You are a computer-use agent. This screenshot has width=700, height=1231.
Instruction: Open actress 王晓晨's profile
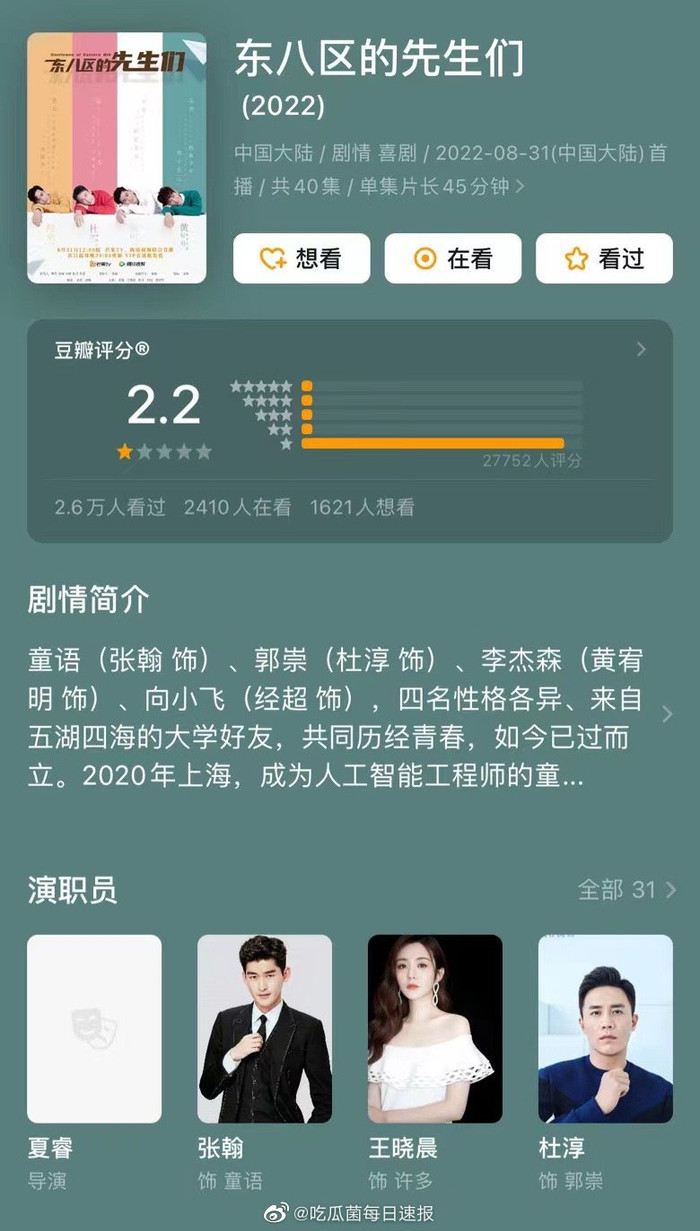pyautogui.click(x=435, y=1029)
